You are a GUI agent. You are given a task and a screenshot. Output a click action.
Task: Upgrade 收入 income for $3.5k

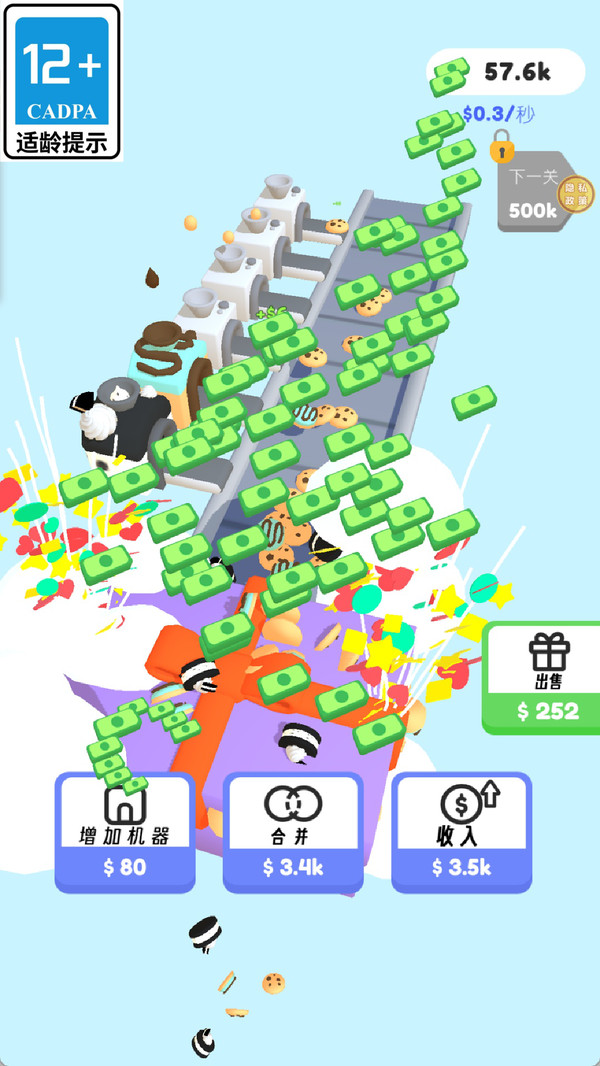coord(461,832)
